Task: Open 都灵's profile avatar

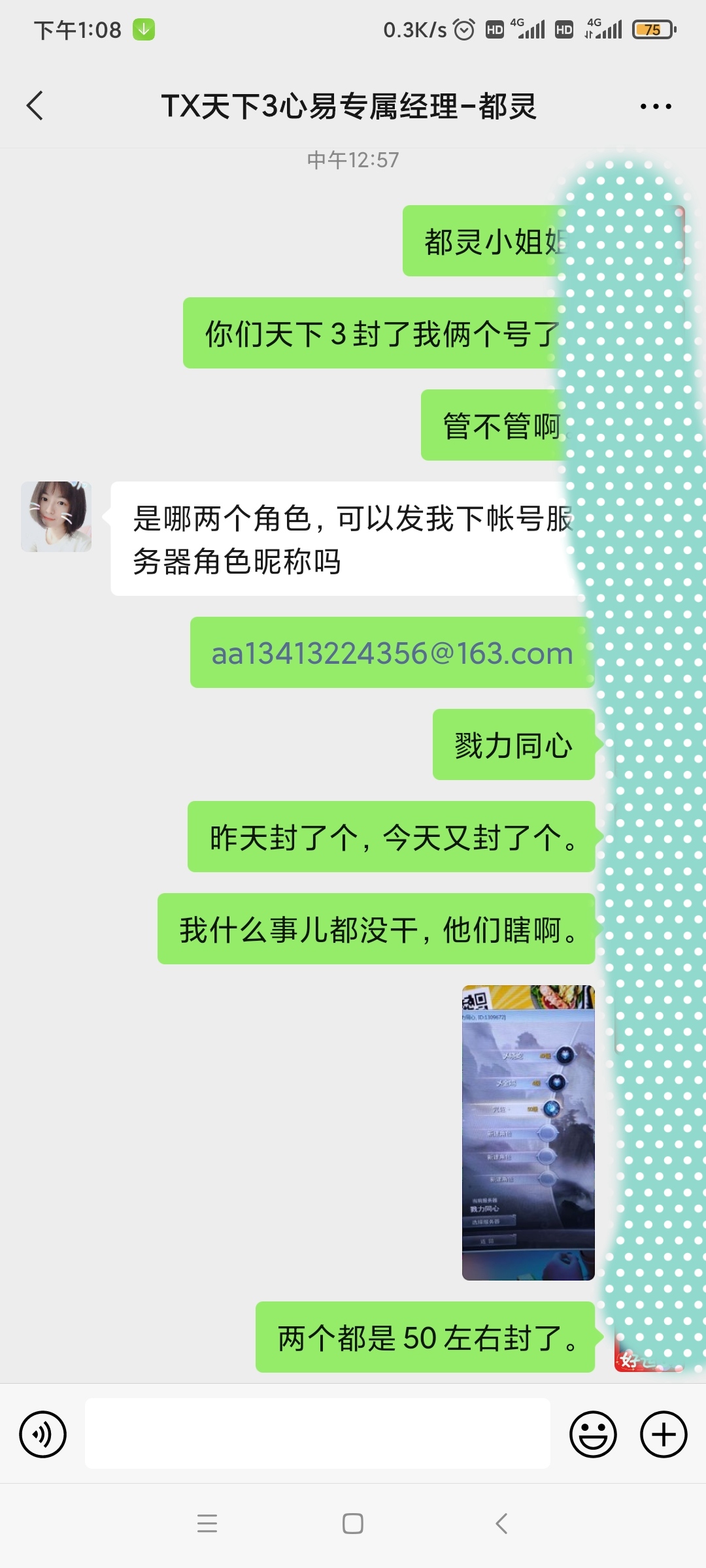Action: [56, 517]
